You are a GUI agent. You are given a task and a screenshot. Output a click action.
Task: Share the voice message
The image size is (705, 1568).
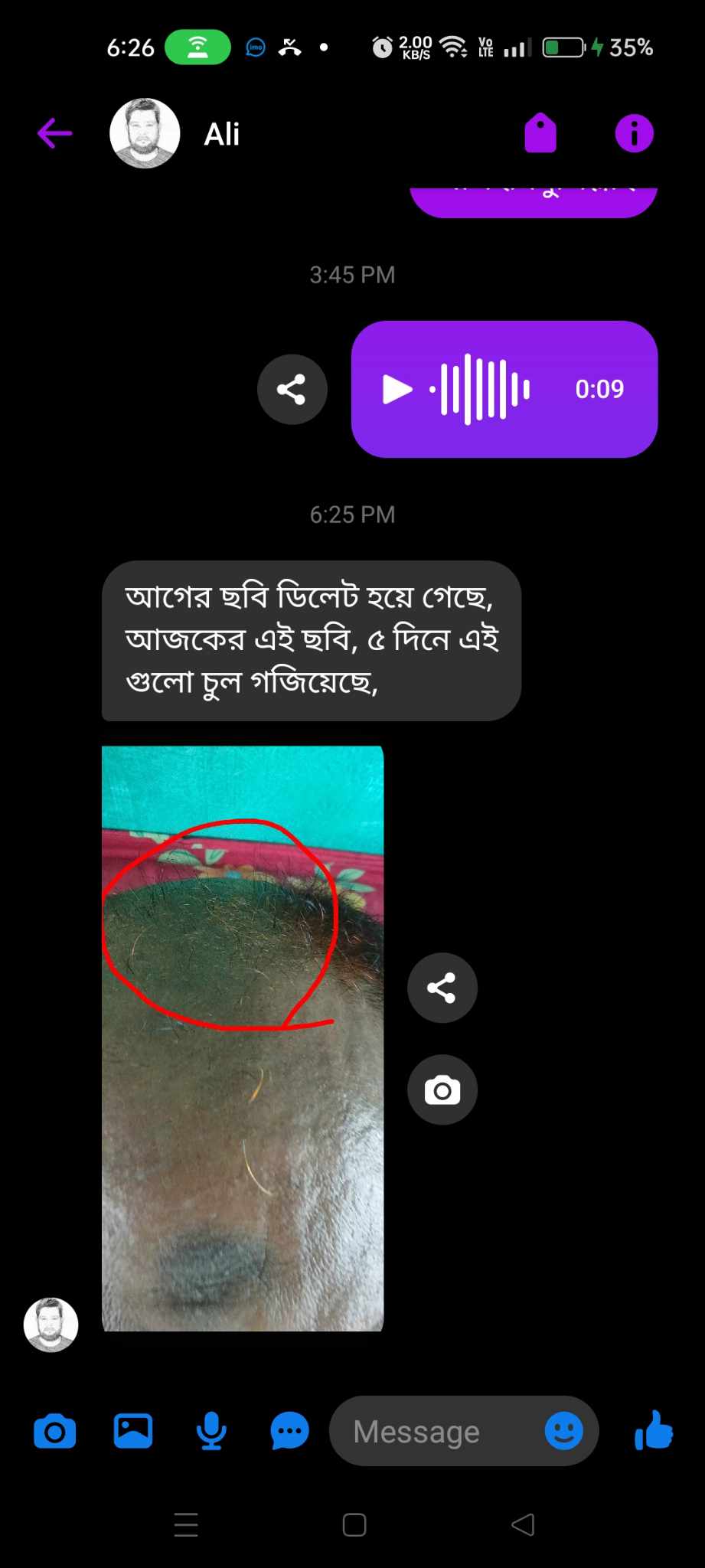click(292, 389)
